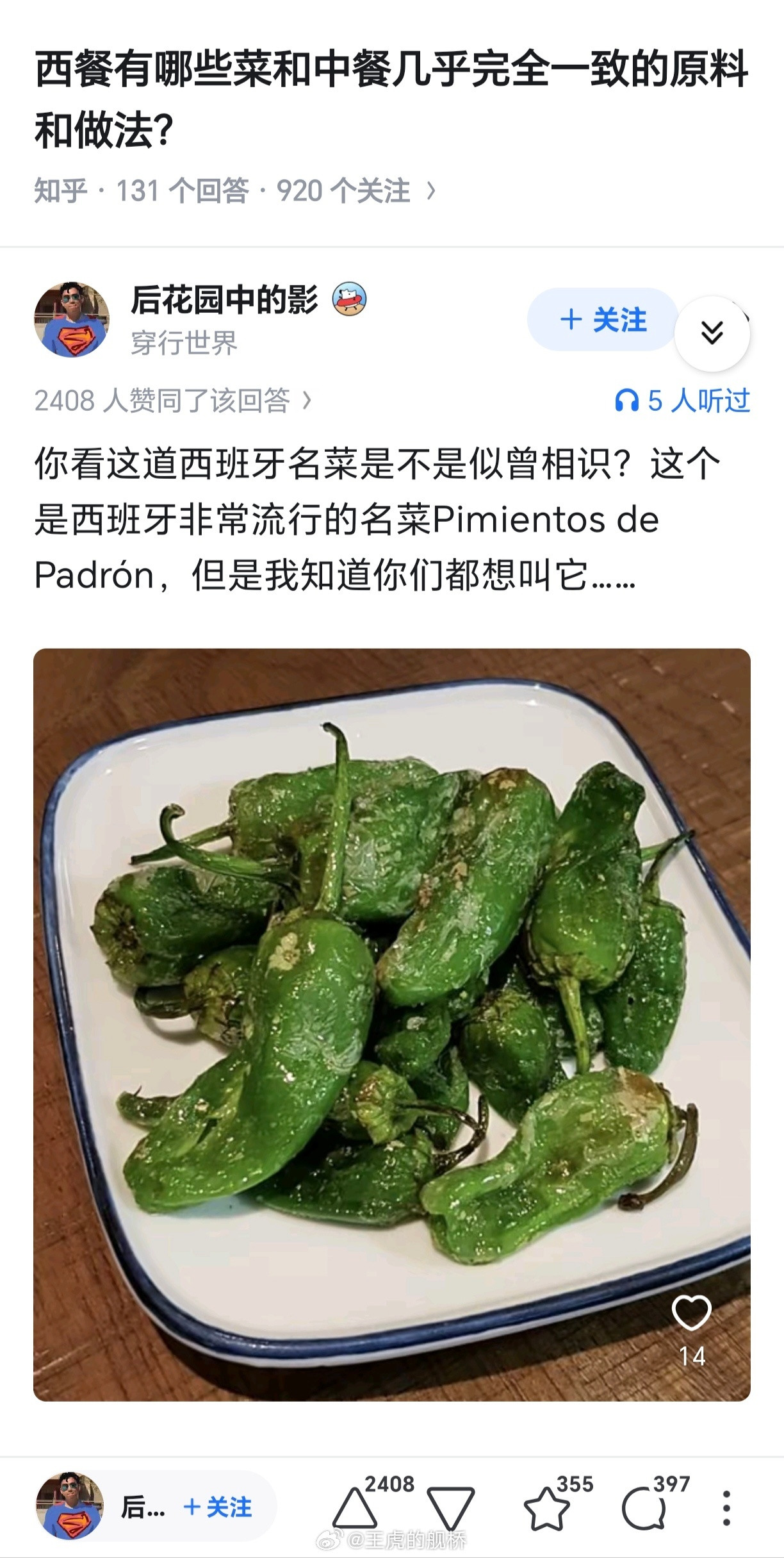View the fried green peppers photo

[x=391, y=1025]
